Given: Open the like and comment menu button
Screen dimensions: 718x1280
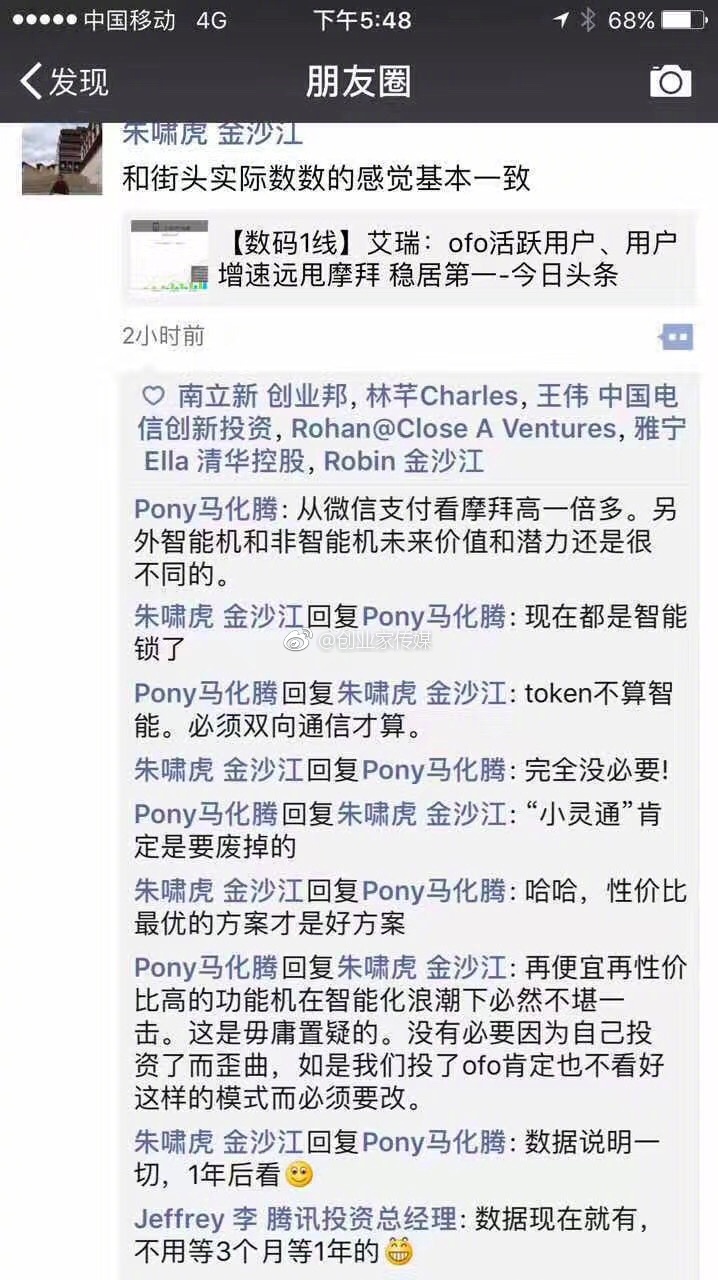Looking at the screenshot, I should tap(676, 337).
